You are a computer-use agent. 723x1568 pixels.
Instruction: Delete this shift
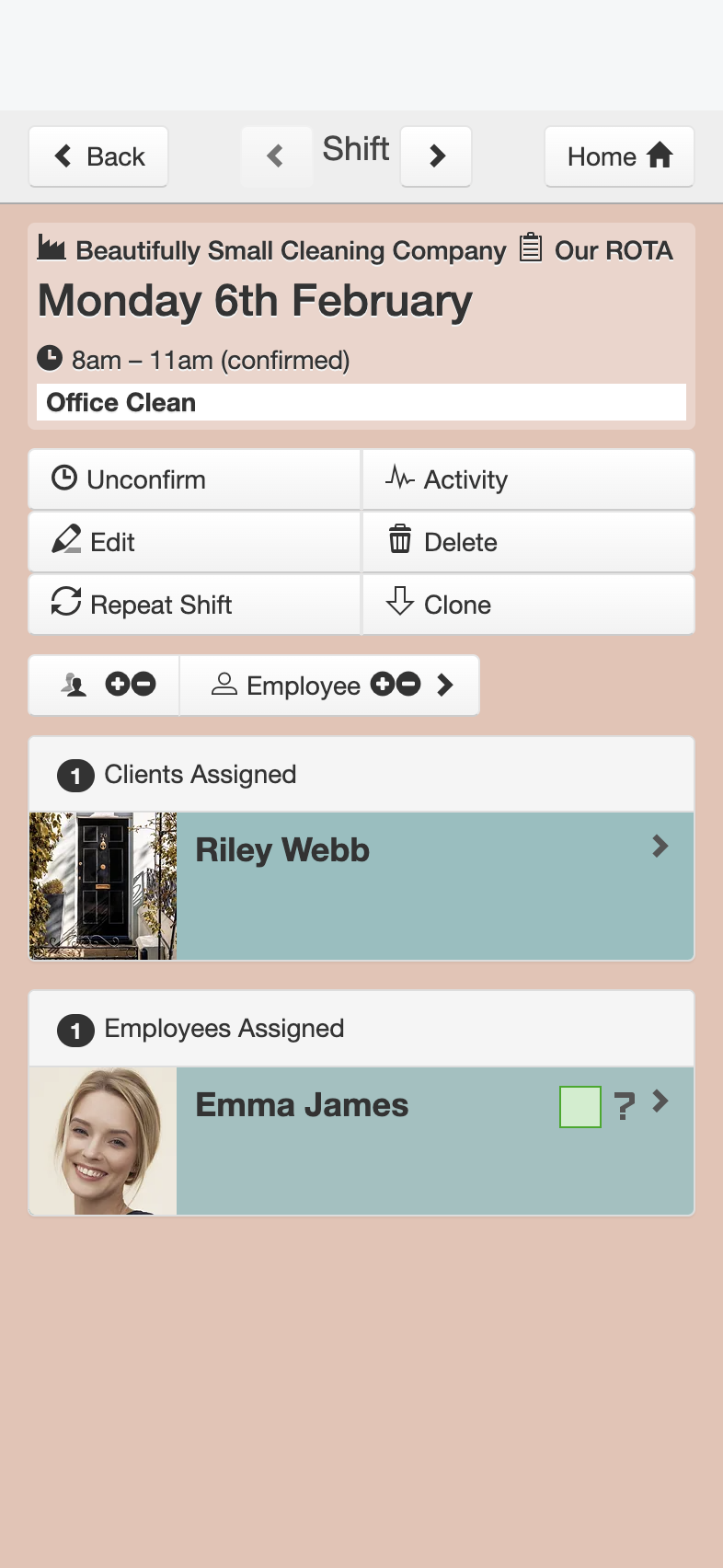529,542
